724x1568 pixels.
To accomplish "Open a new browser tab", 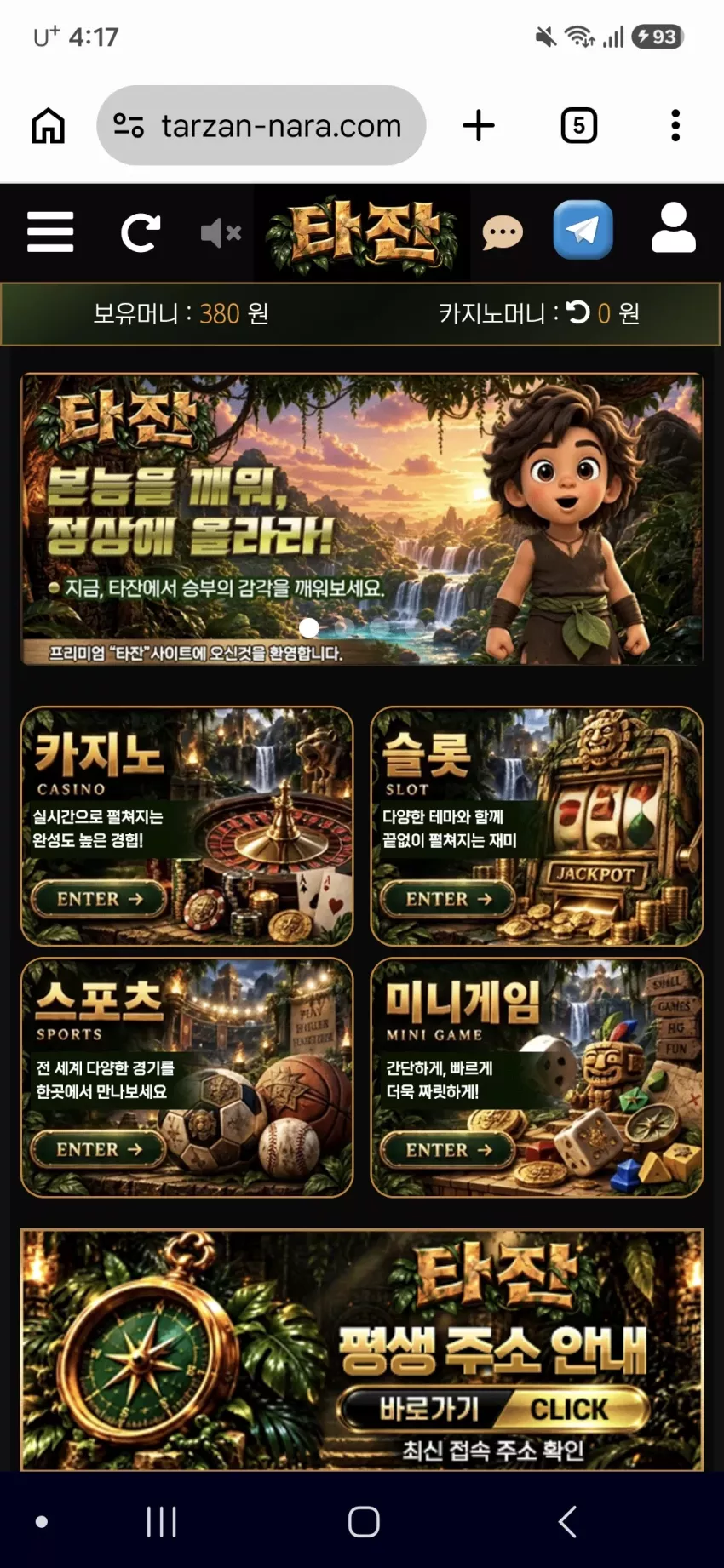I will point(479,126).
